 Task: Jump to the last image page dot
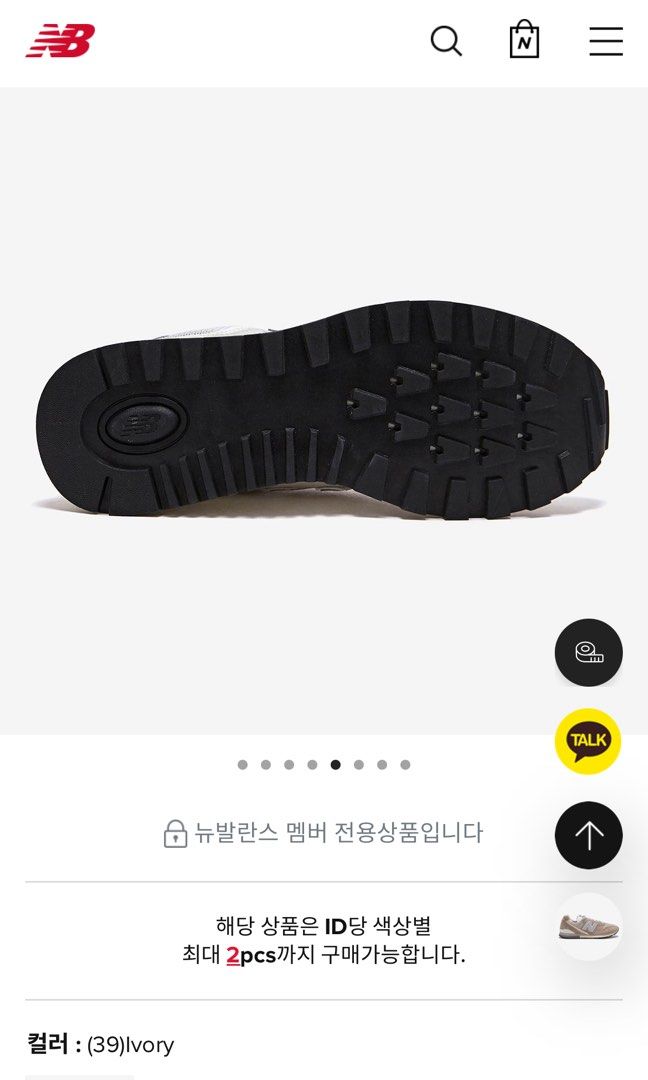tap(405, 765)
